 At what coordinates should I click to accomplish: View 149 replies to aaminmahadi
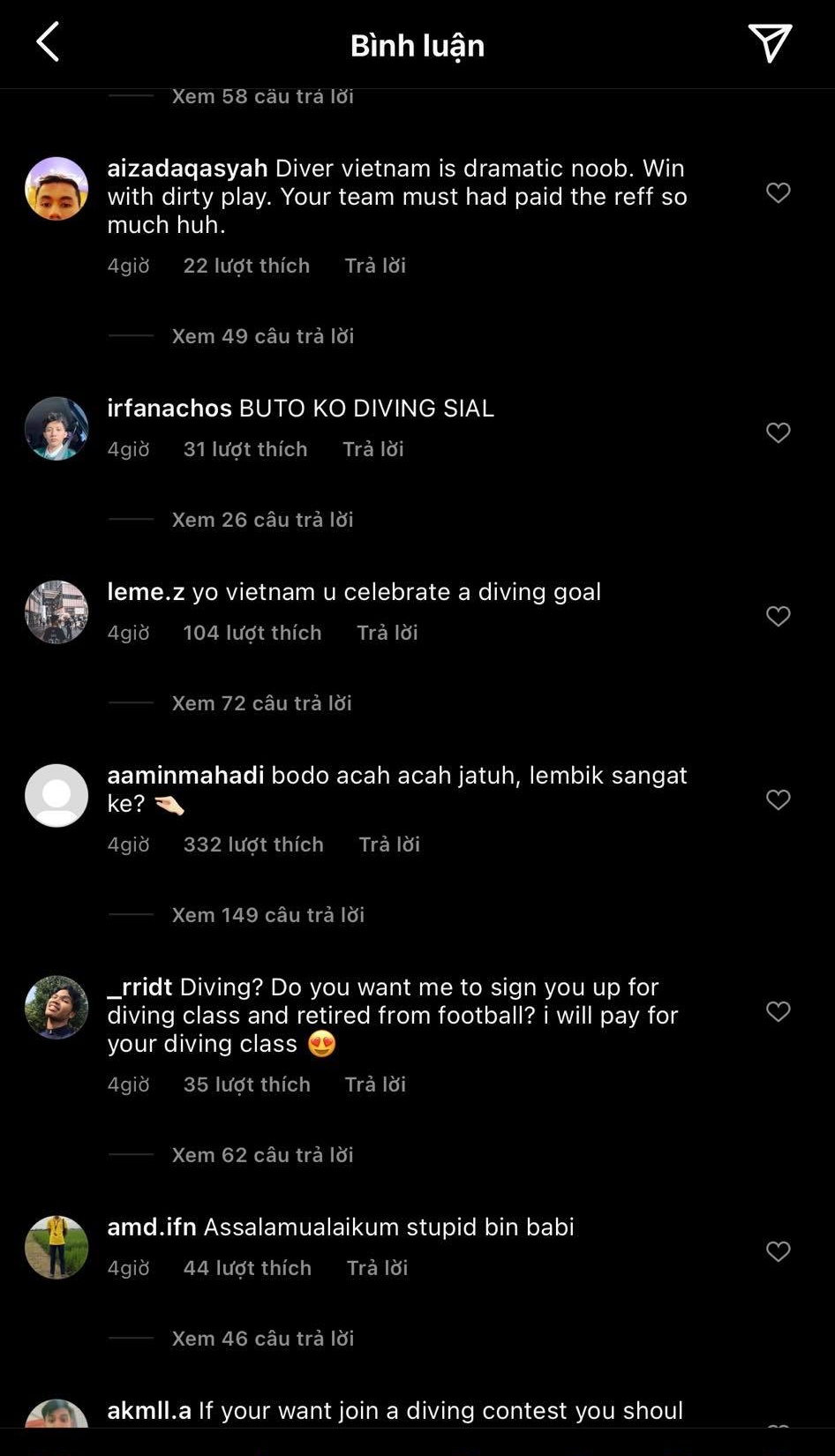click(x=267, y=915)
